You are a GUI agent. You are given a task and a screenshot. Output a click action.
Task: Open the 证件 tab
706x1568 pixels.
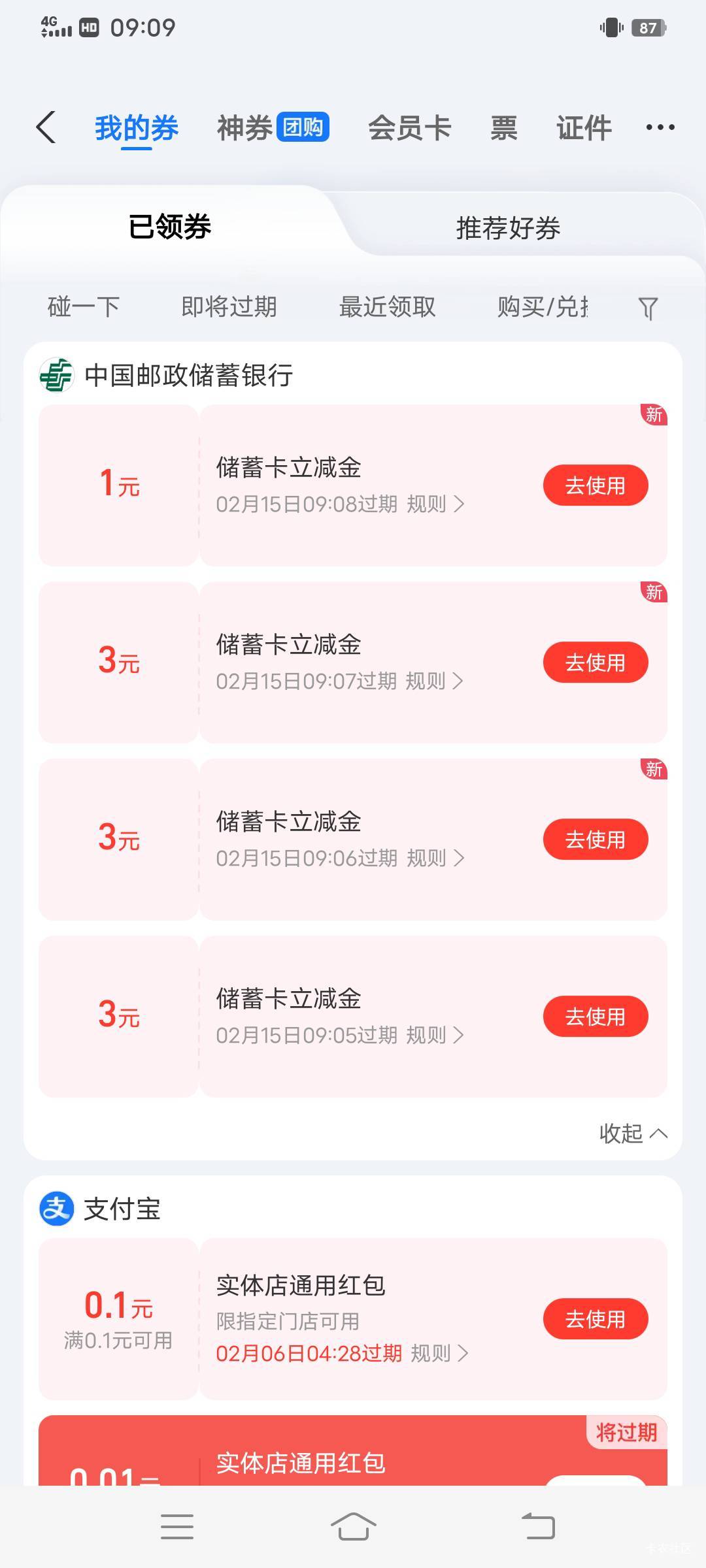[584, 127]
